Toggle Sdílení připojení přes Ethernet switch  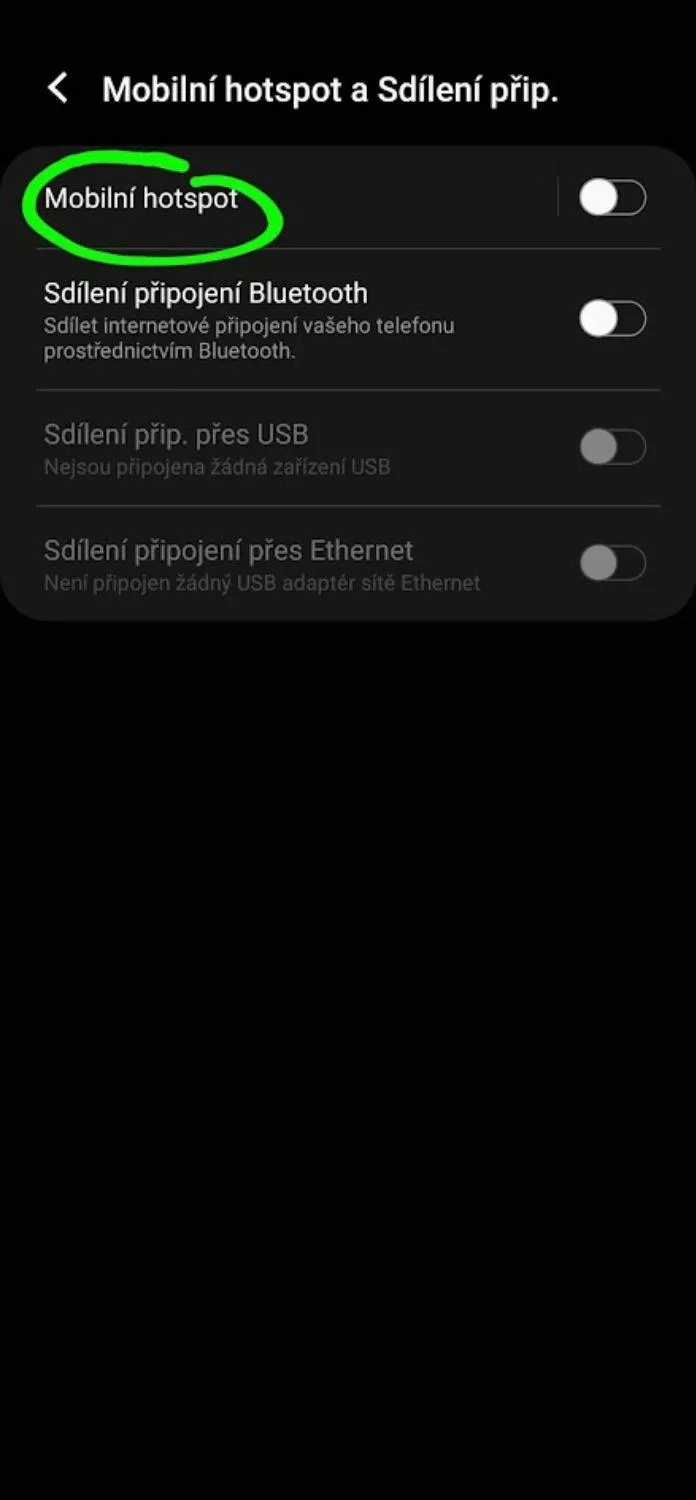click(x=613, y=563)
